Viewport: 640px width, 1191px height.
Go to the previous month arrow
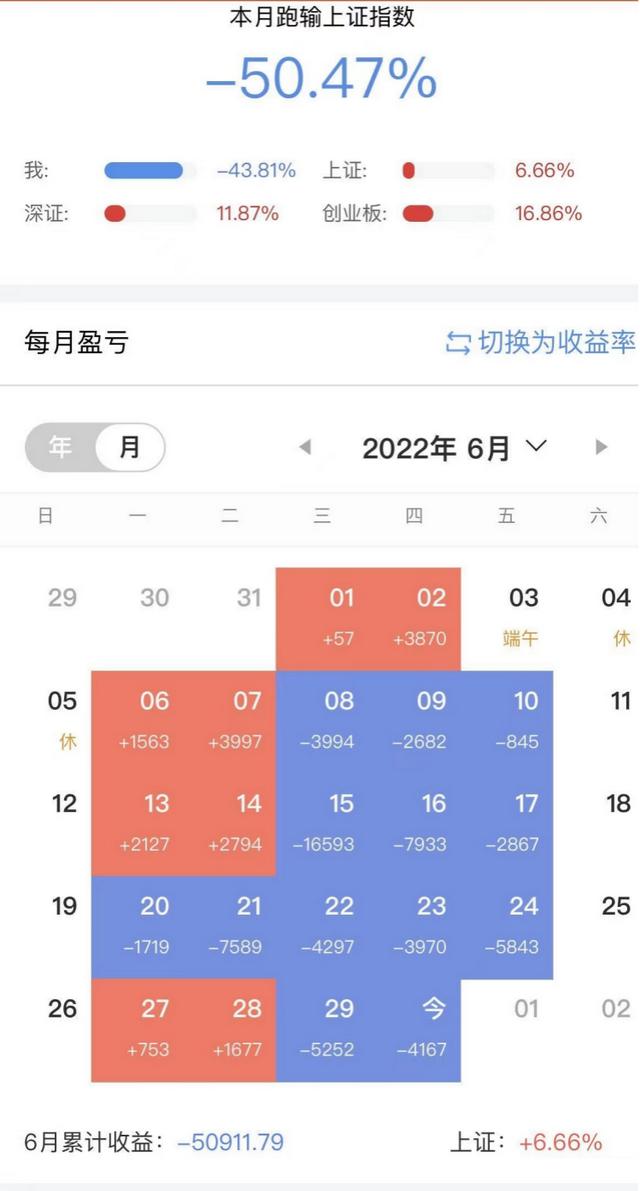[x=305, y=447]
